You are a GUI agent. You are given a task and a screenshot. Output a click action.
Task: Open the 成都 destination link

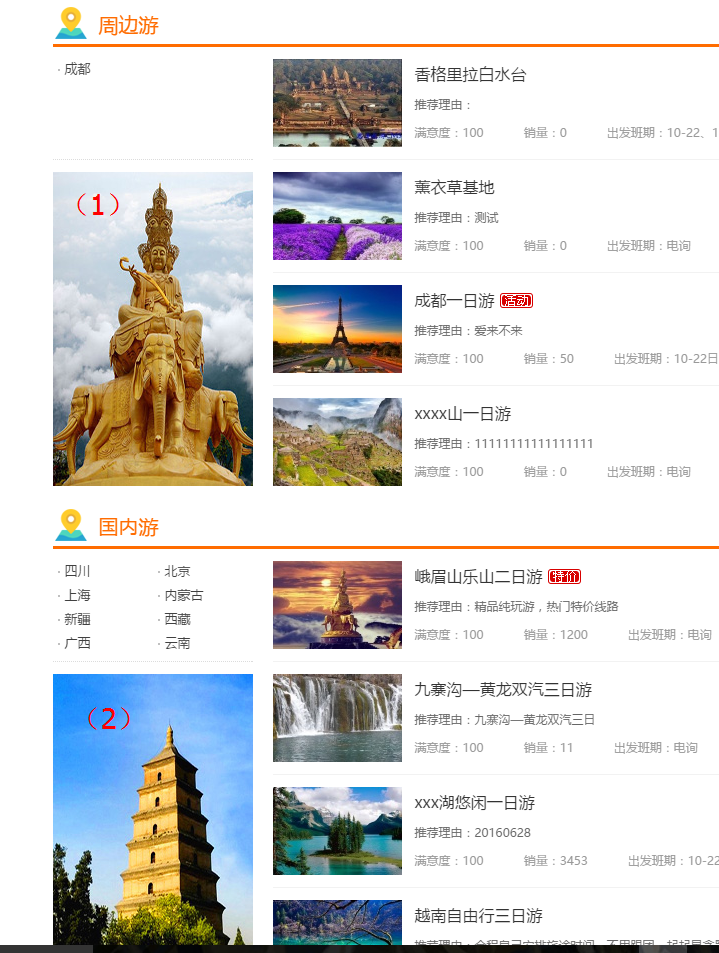click(77, 69)
